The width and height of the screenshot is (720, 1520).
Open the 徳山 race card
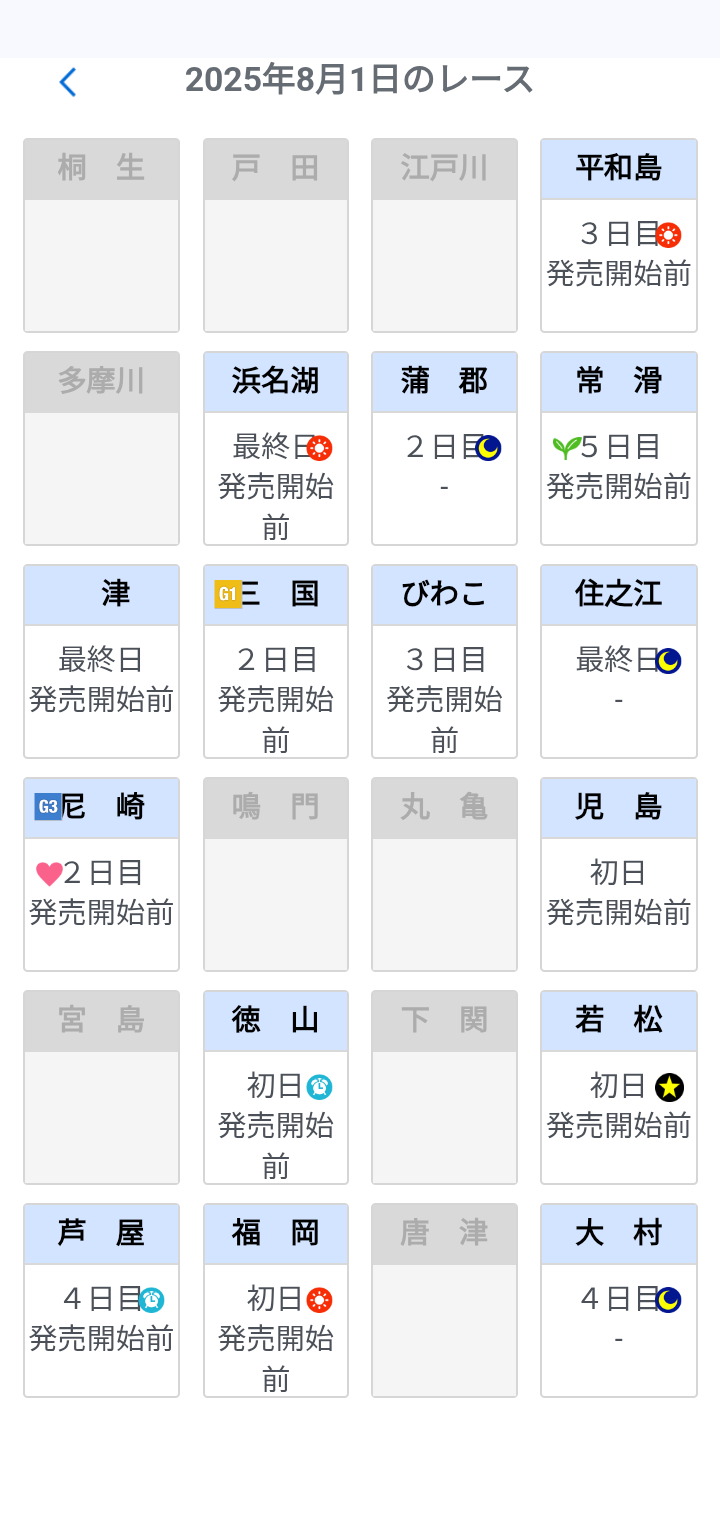[x=276, y=1088]
